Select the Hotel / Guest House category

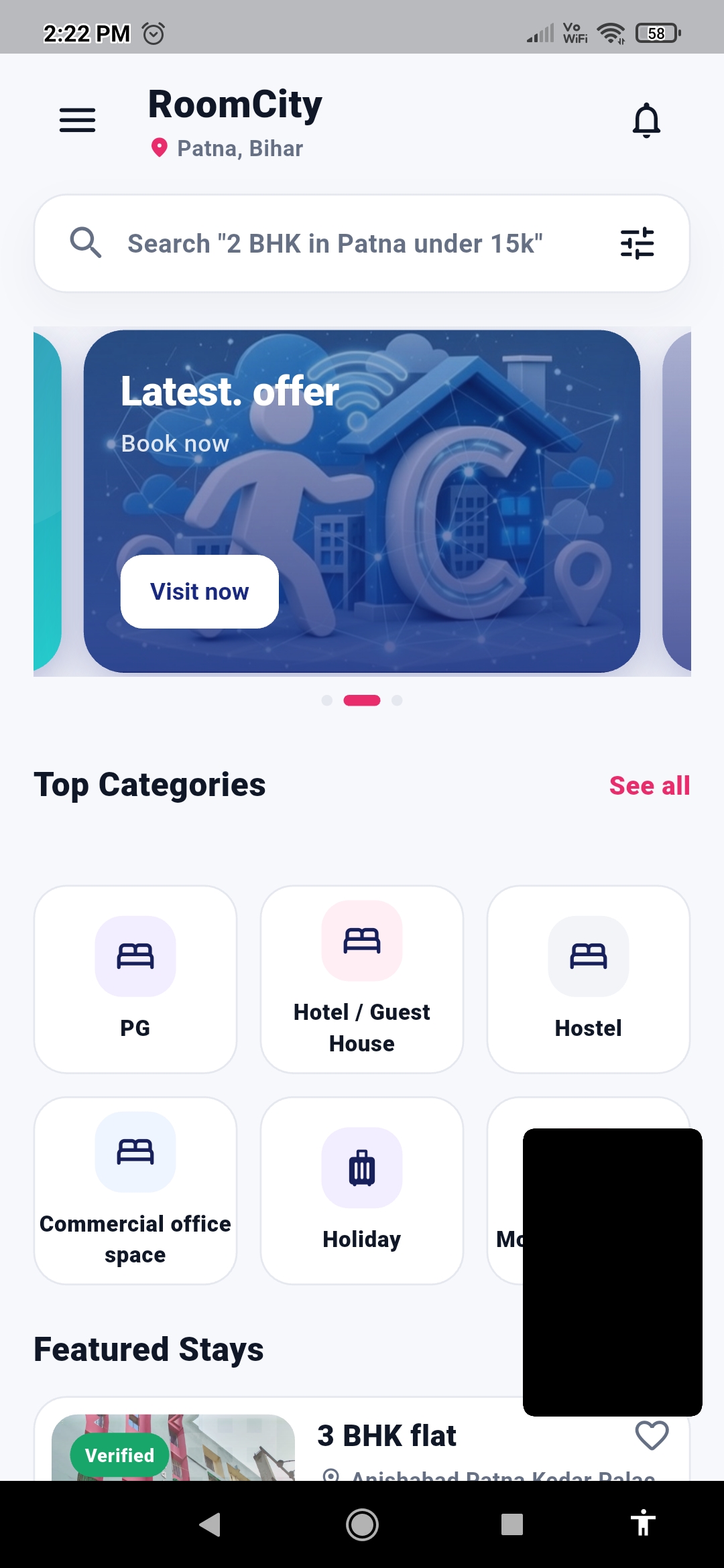(362, 979)
